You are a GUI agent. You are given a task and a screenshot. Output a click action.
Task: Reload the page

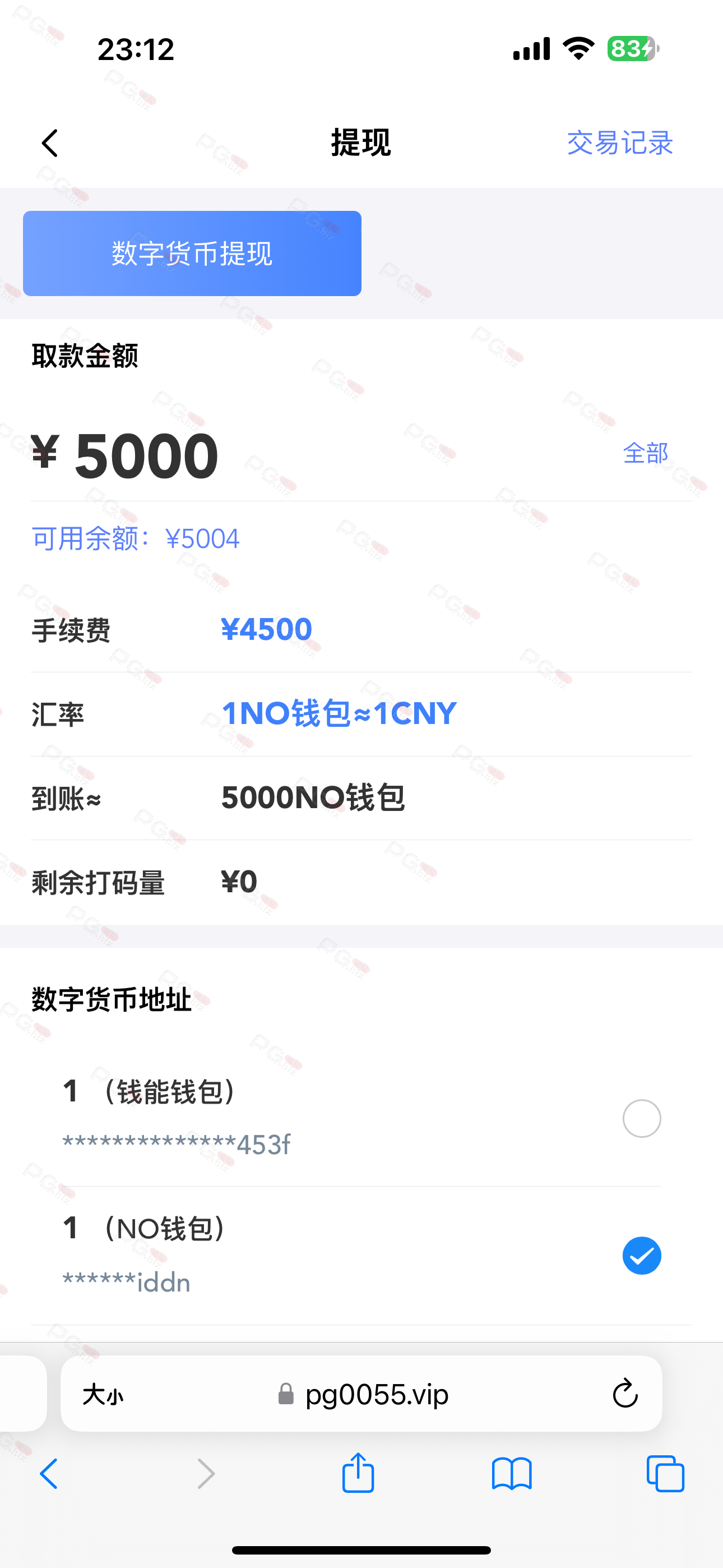[x=624, y=1394]
